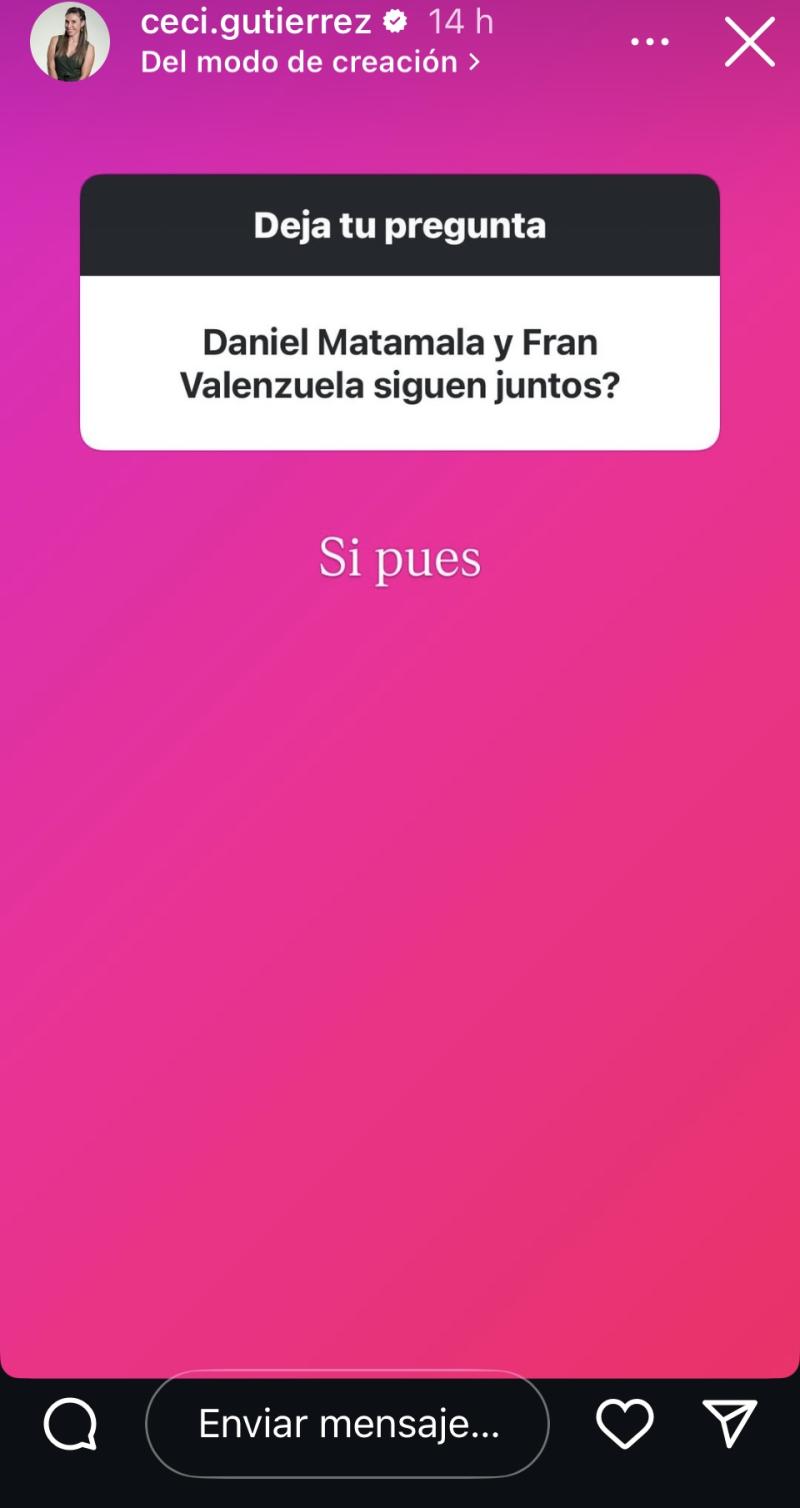Tap the ellipsis icon to report the story

(650, 41)
